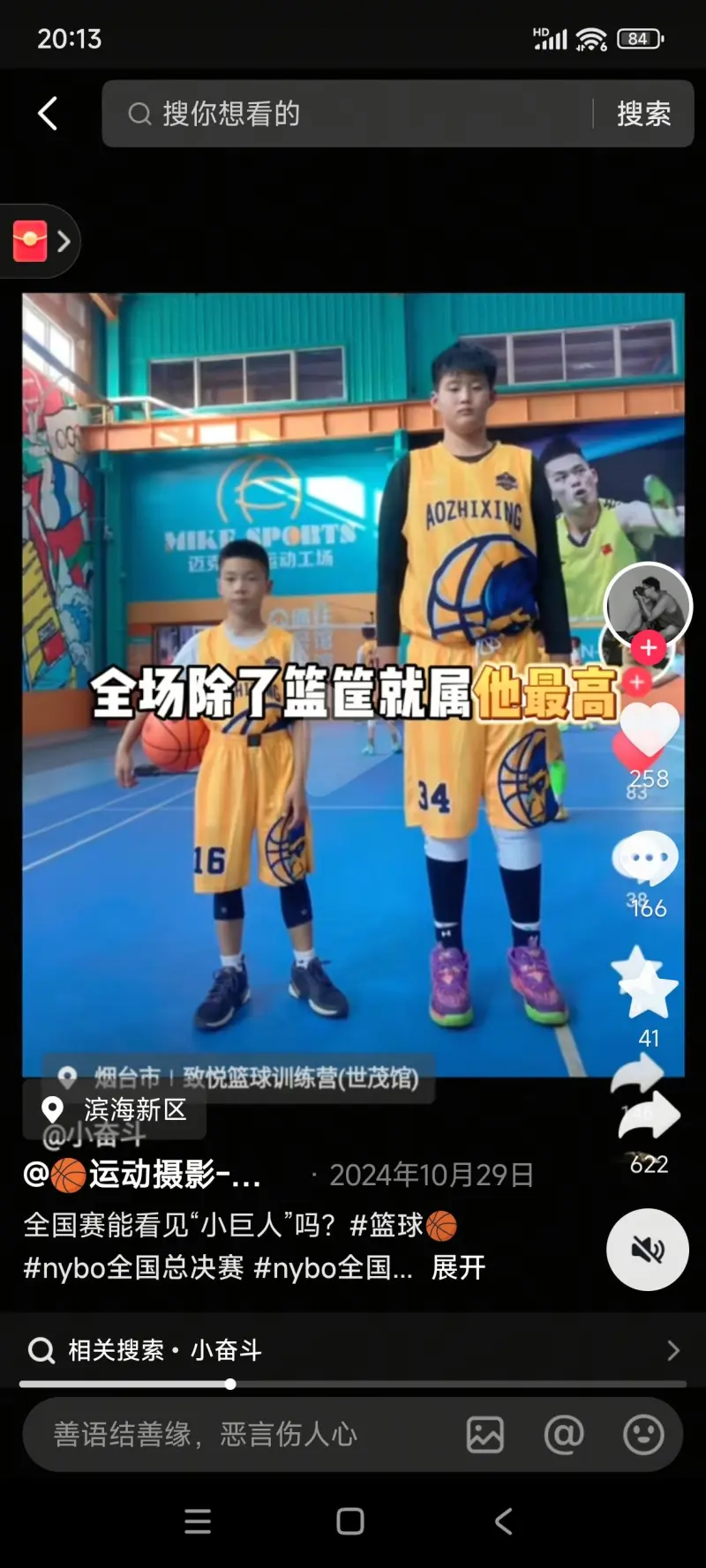Mention someone with the @ icon
The width and height of the screenshot is (706, 1568).
click(564, 1435)
